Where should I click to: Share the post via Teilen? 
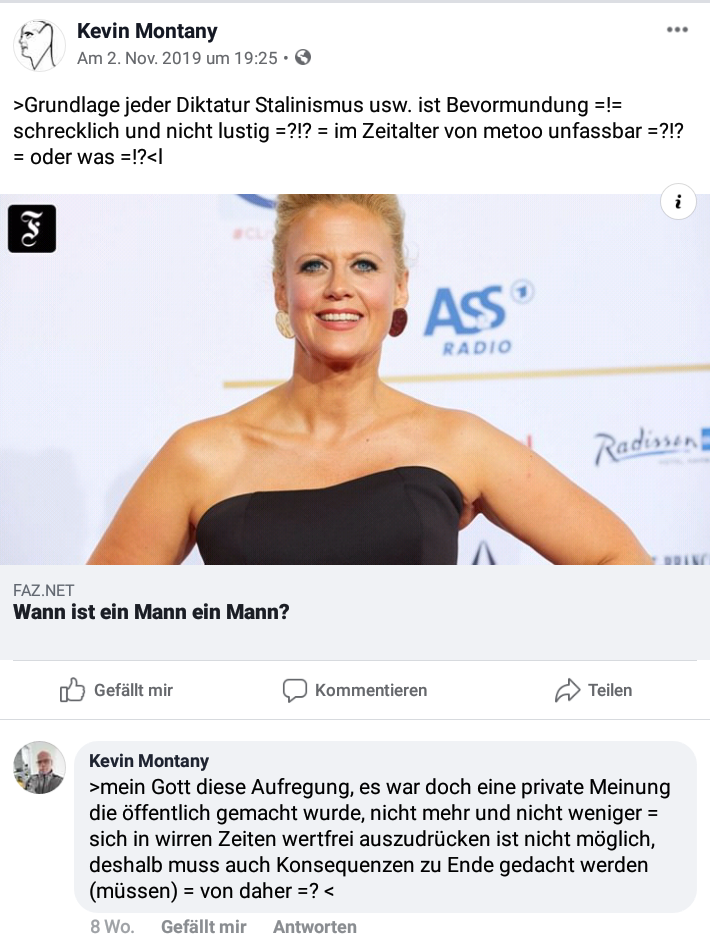click(x=593, y=690)
